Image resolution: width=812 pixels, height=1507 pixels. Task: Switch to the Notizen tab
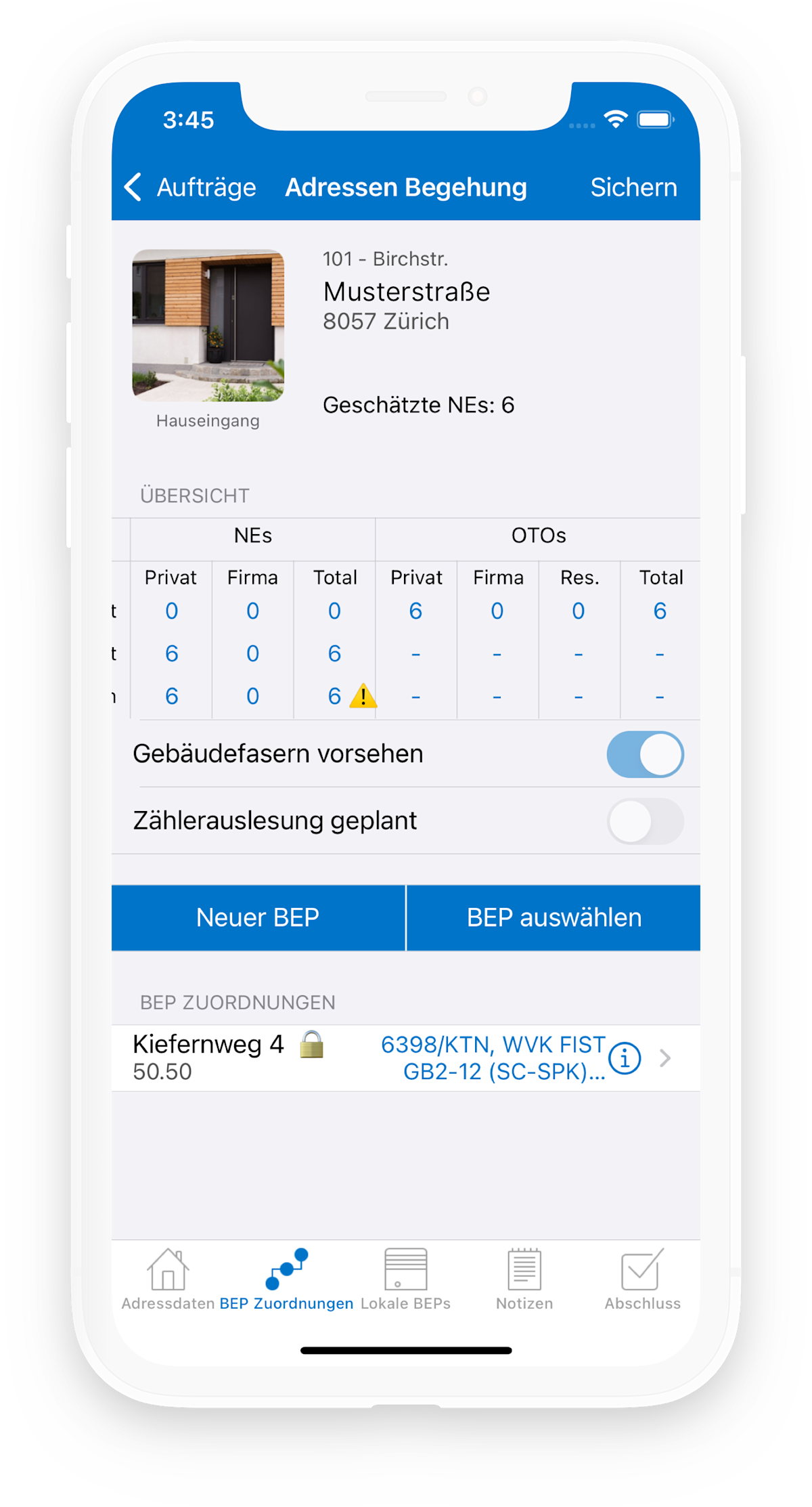(524, 1280)
